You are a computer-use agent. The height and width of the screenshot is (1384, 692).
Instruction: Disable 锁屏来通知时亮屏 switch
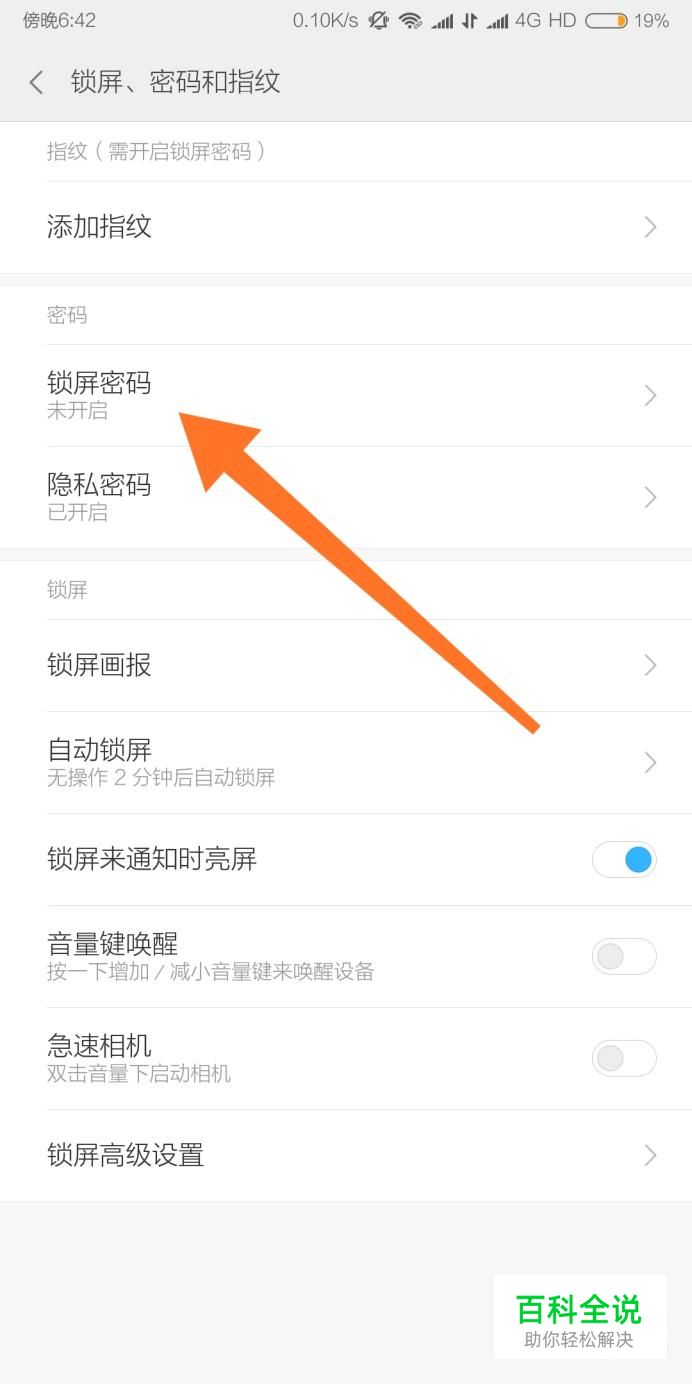pyautogui.click(x=624, y=859)
